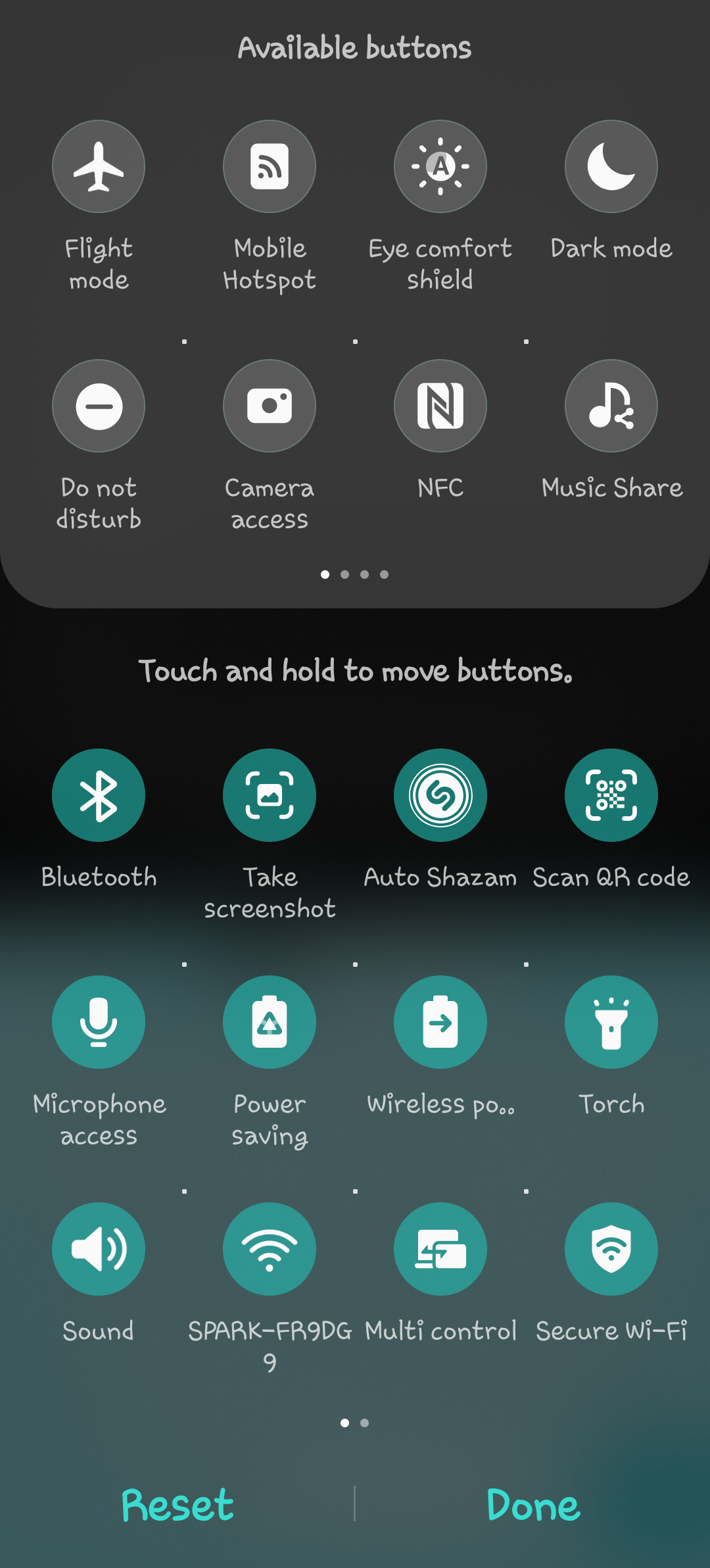710x1568 pixels.
Task: Reset the button layout
Action: tap(177, 1505)
